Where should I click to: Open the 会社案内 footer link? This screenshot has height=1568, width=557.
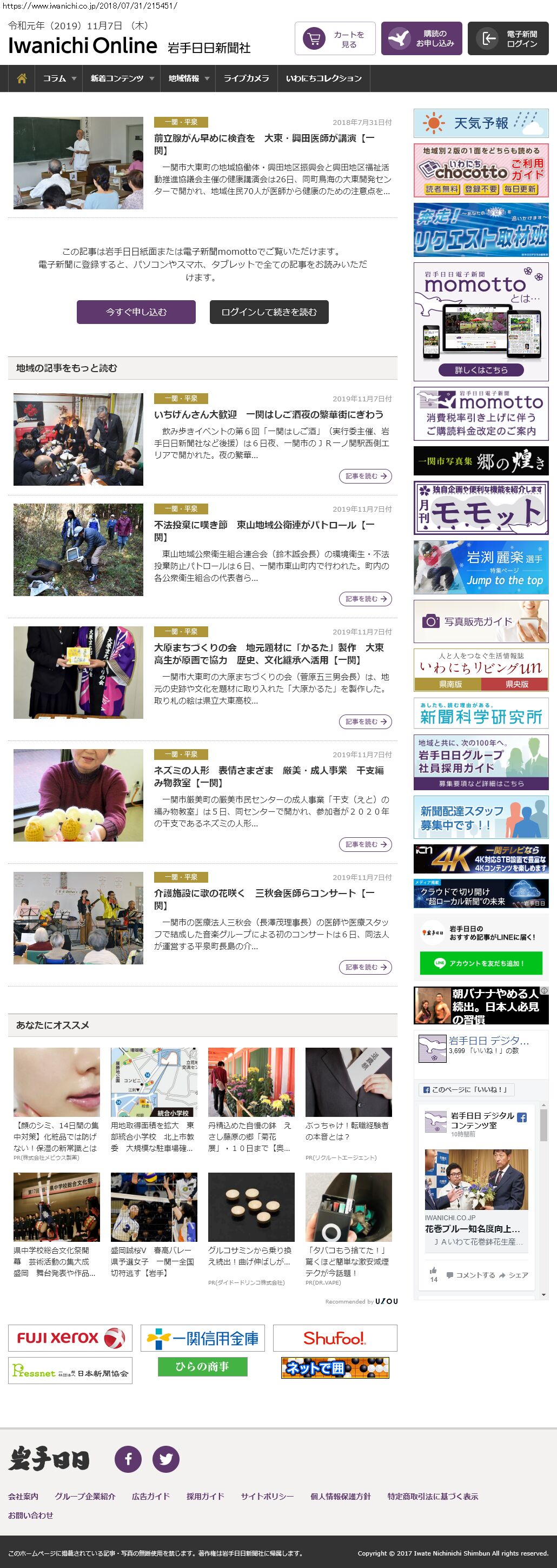23,1496
